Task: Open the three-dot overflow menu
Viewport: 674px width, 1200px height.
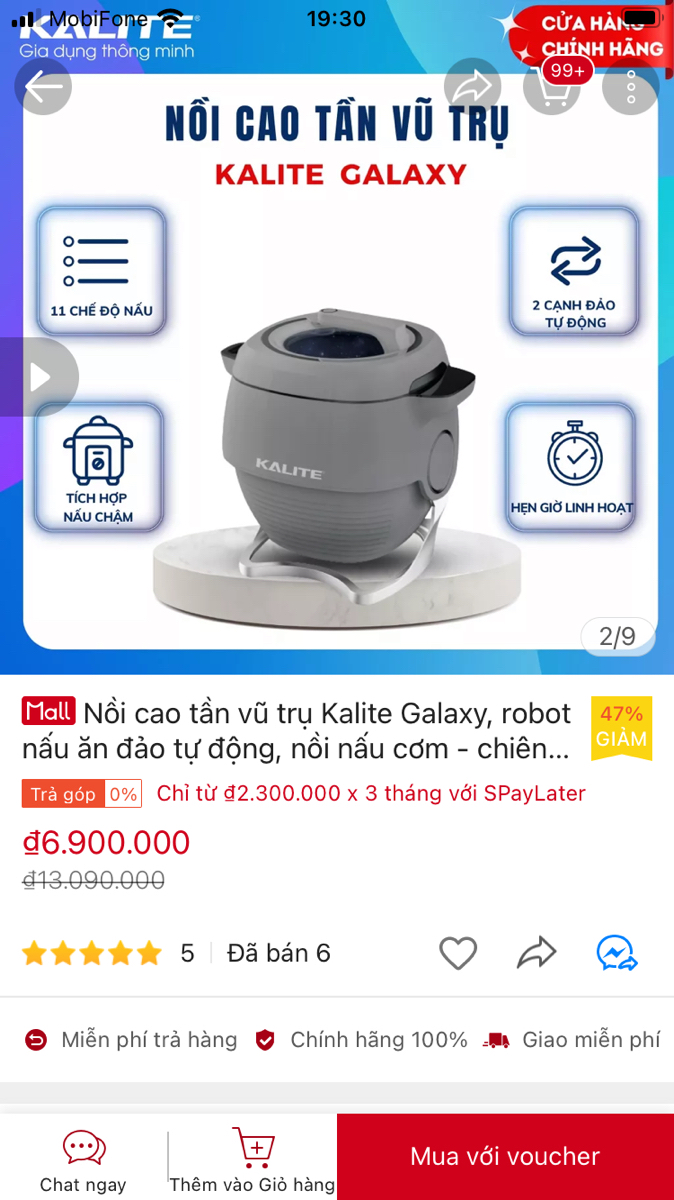Action: click(631, 86)
